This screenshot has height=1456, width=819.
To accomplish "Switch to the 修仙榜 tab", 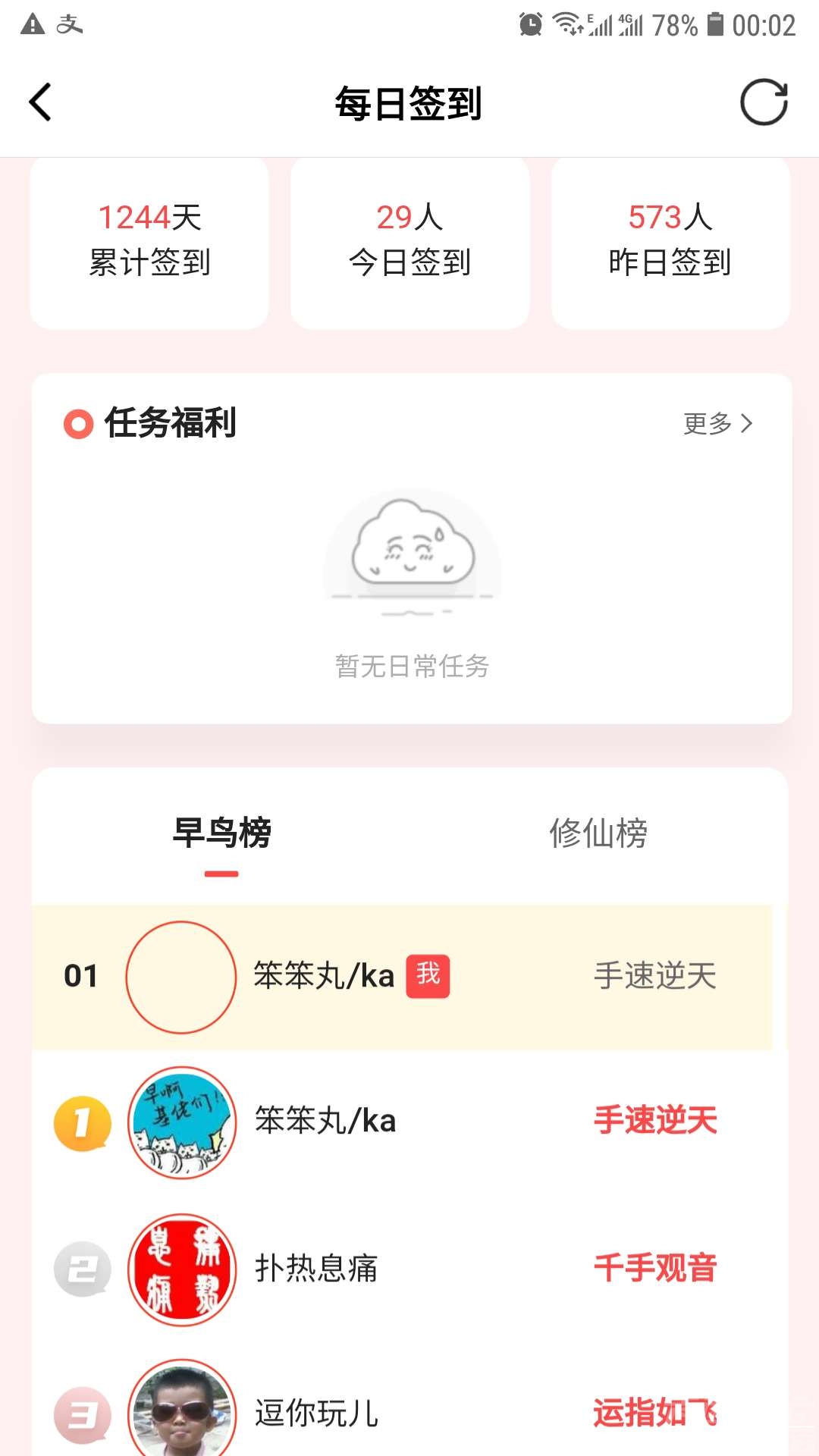I will 598,833.
